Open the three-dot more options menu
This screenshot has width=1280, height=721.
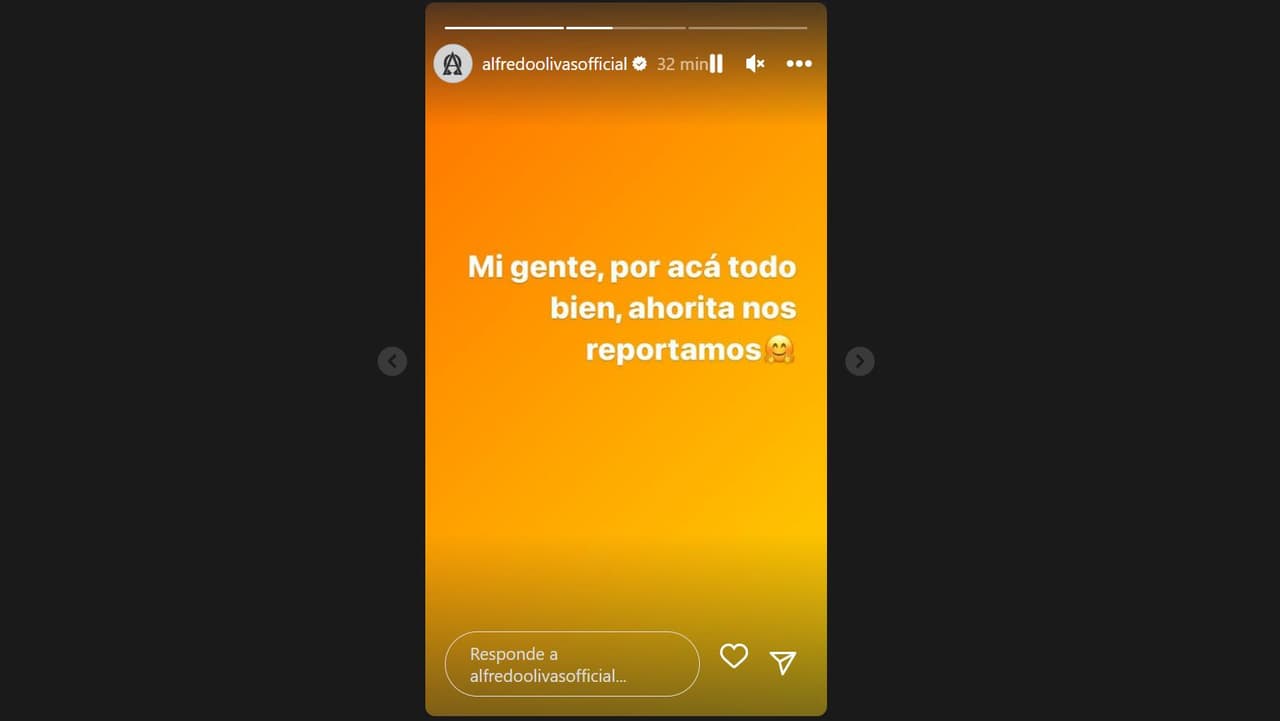[799, 64]
